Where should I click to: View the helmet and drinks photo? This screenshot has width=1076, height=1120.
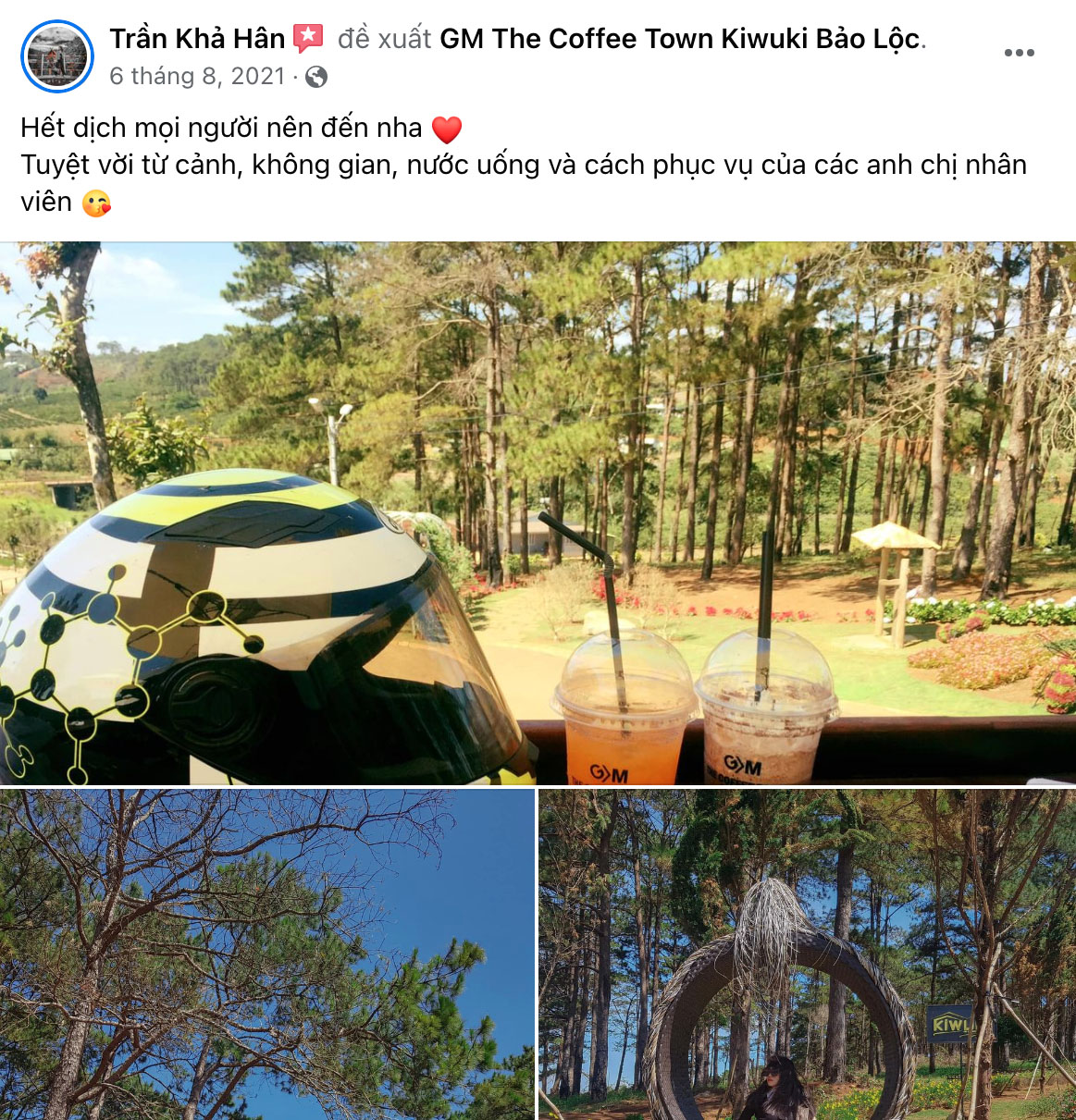point(538,513)
